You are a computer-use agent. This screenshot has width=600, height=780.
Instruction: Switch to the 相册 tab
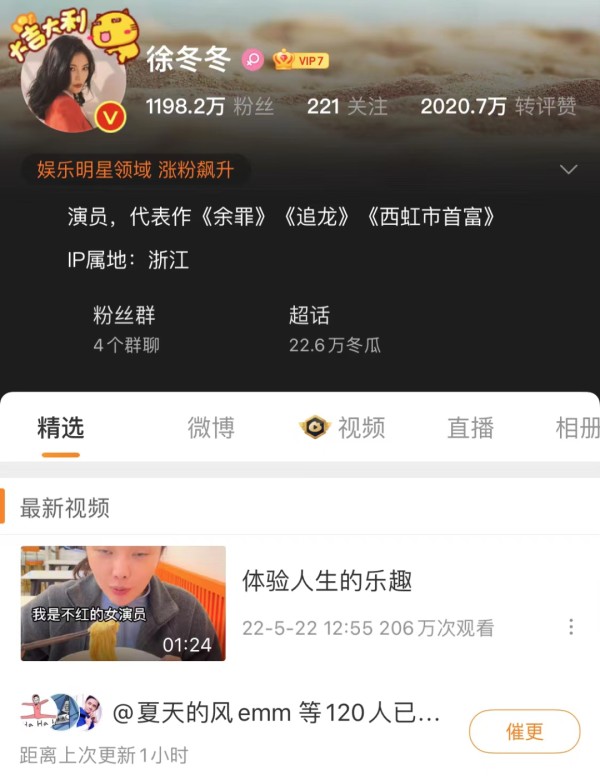point(577,428)
